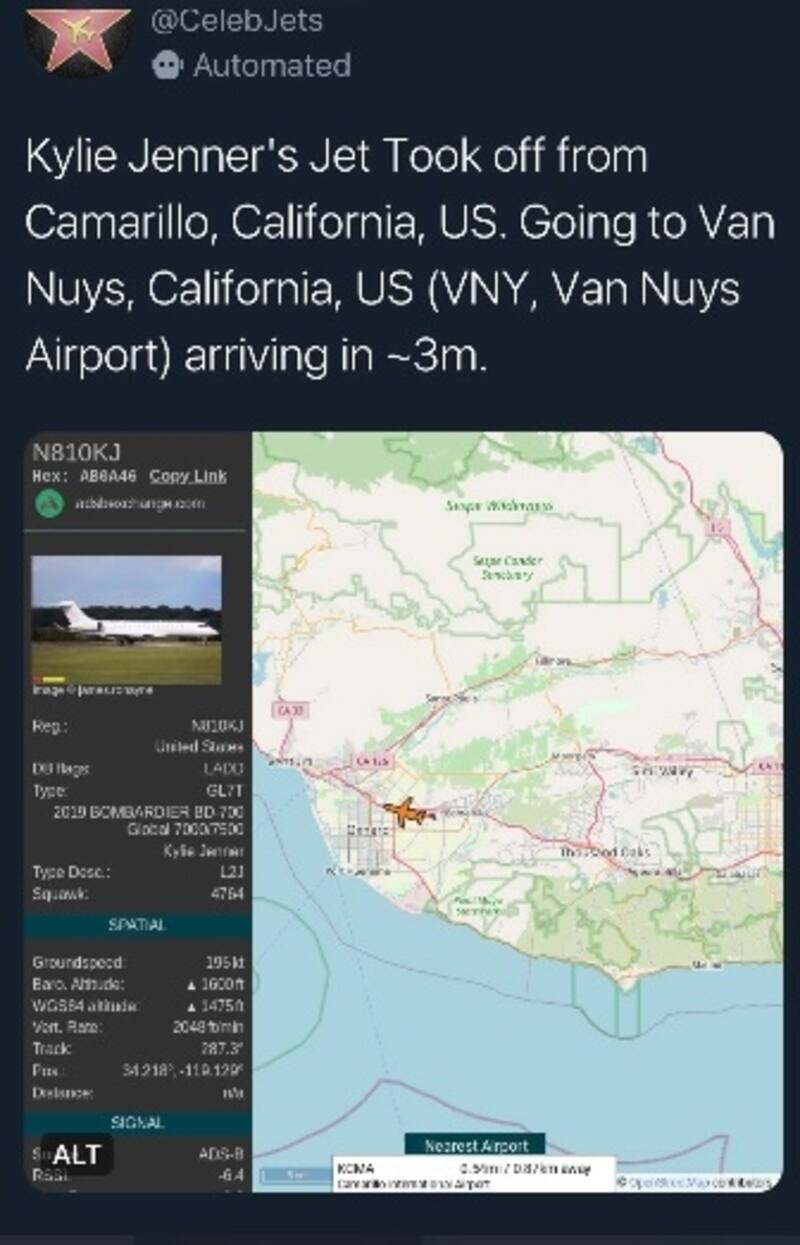Open the Automated account label
This screenshot has height=1245, width=800.
point(253,66)
